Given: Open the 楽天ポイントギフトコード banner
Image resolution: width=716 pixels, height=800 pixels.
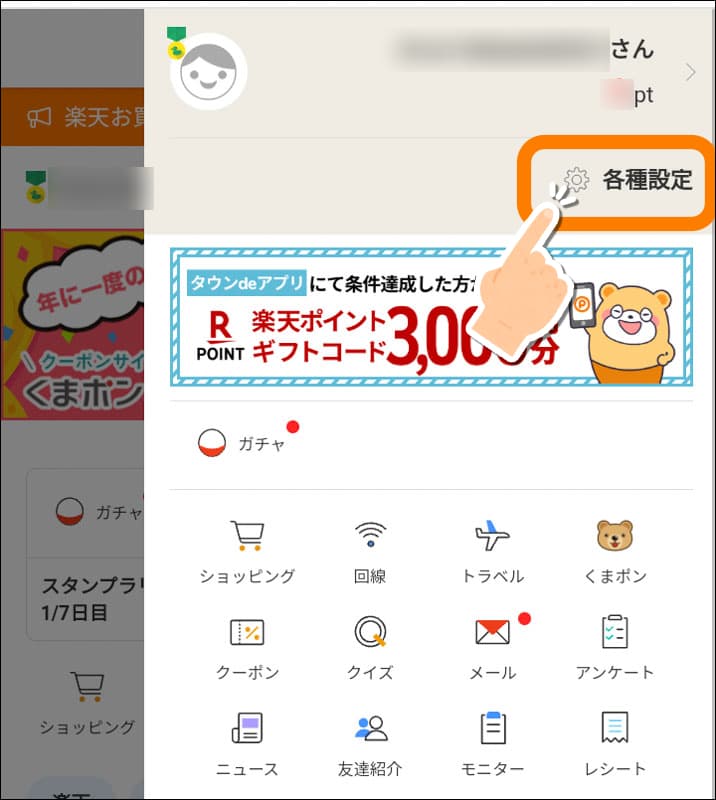Looking at the screenshot, I should [430, 316].
